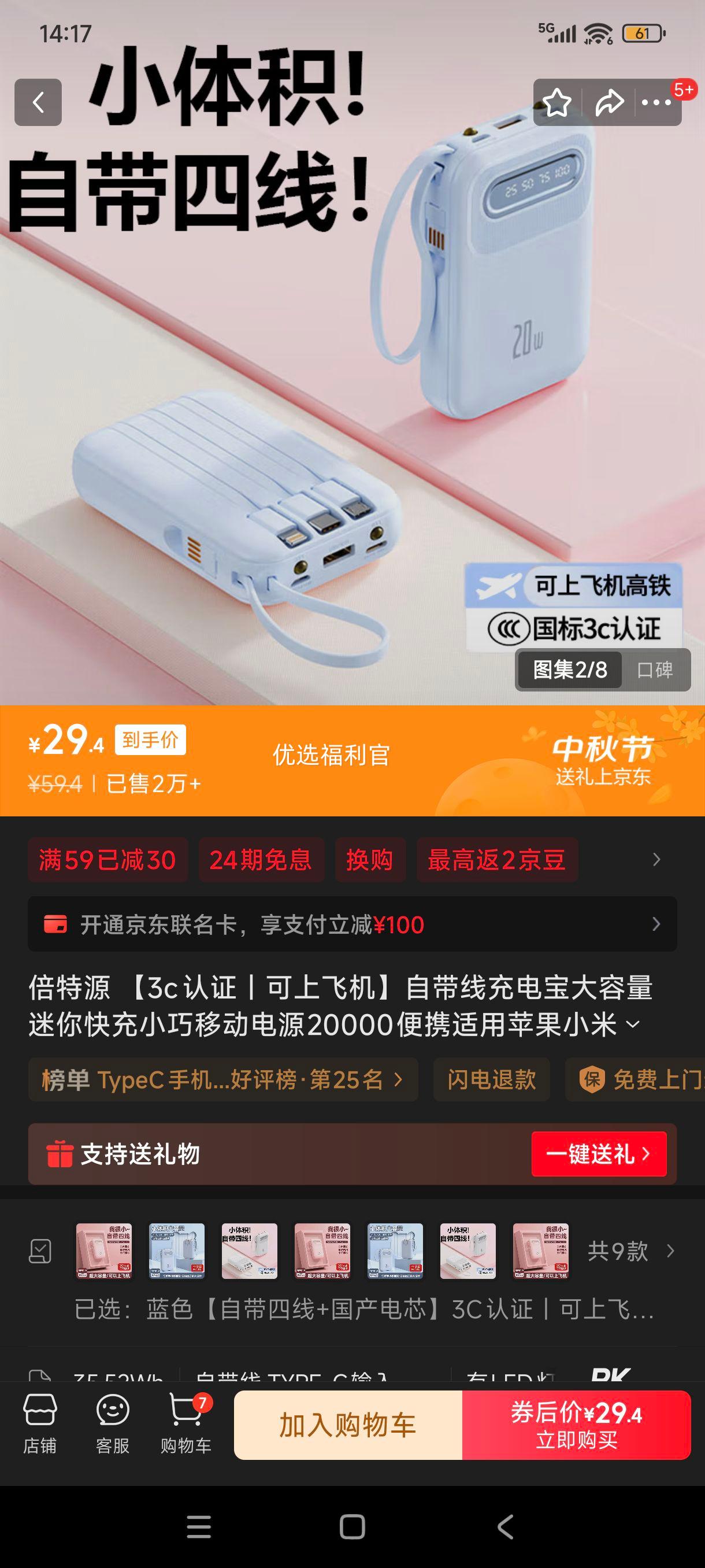The image size is (705, 1568).
Task: Switch to the 口碑 tab
Action: [655, 670]
